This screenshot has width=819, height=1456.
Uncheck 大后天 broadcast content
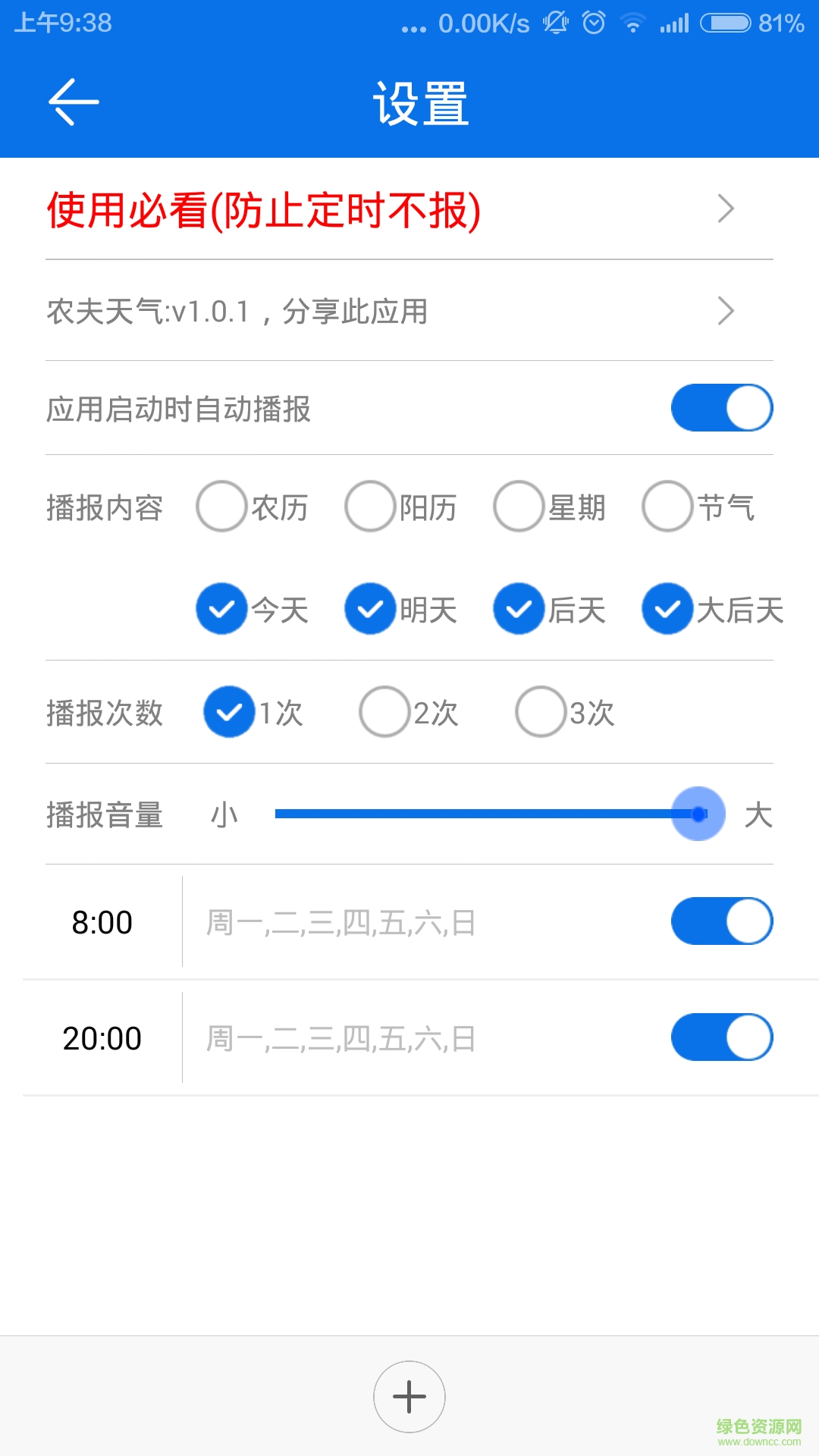point(667,609)
